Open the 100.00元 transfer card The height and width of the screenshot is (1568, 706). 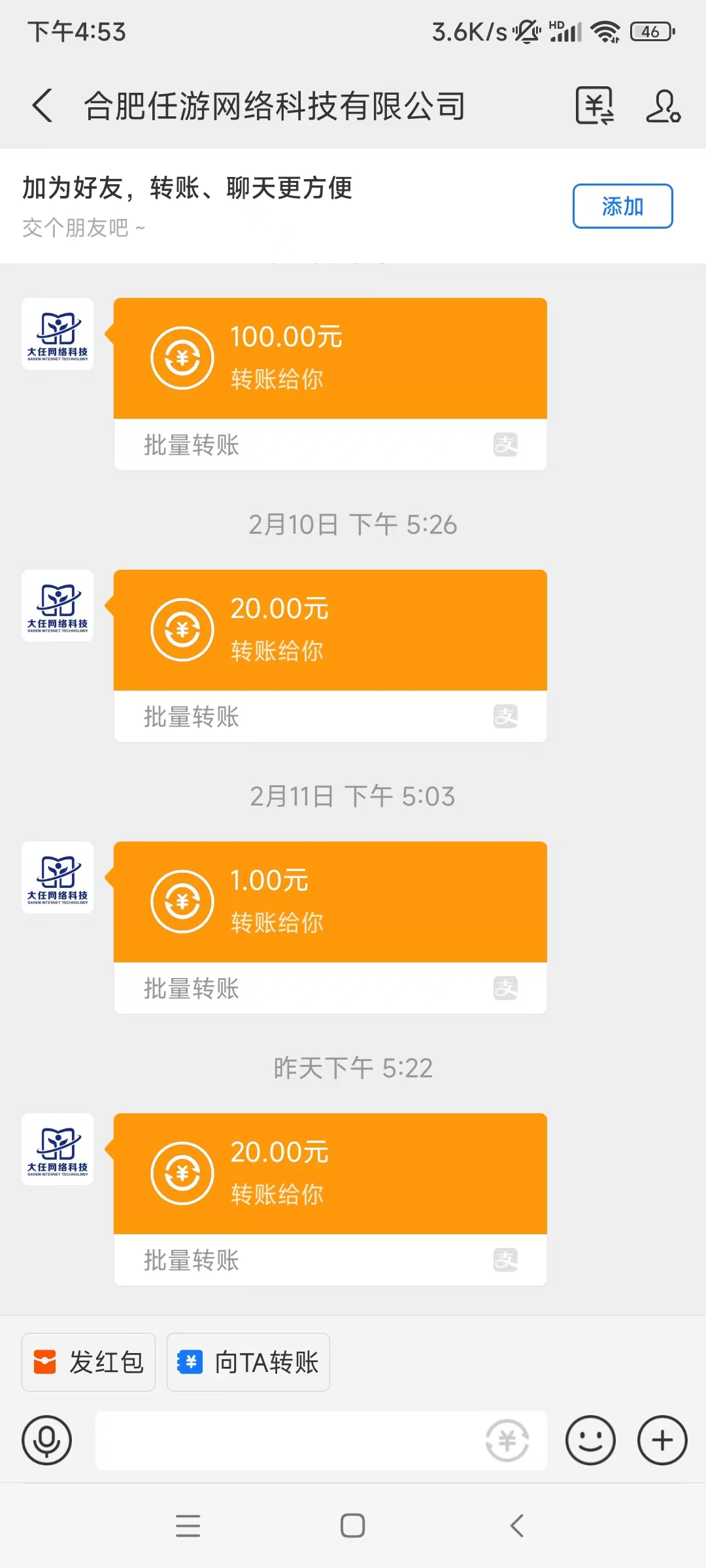coord(330,359)
